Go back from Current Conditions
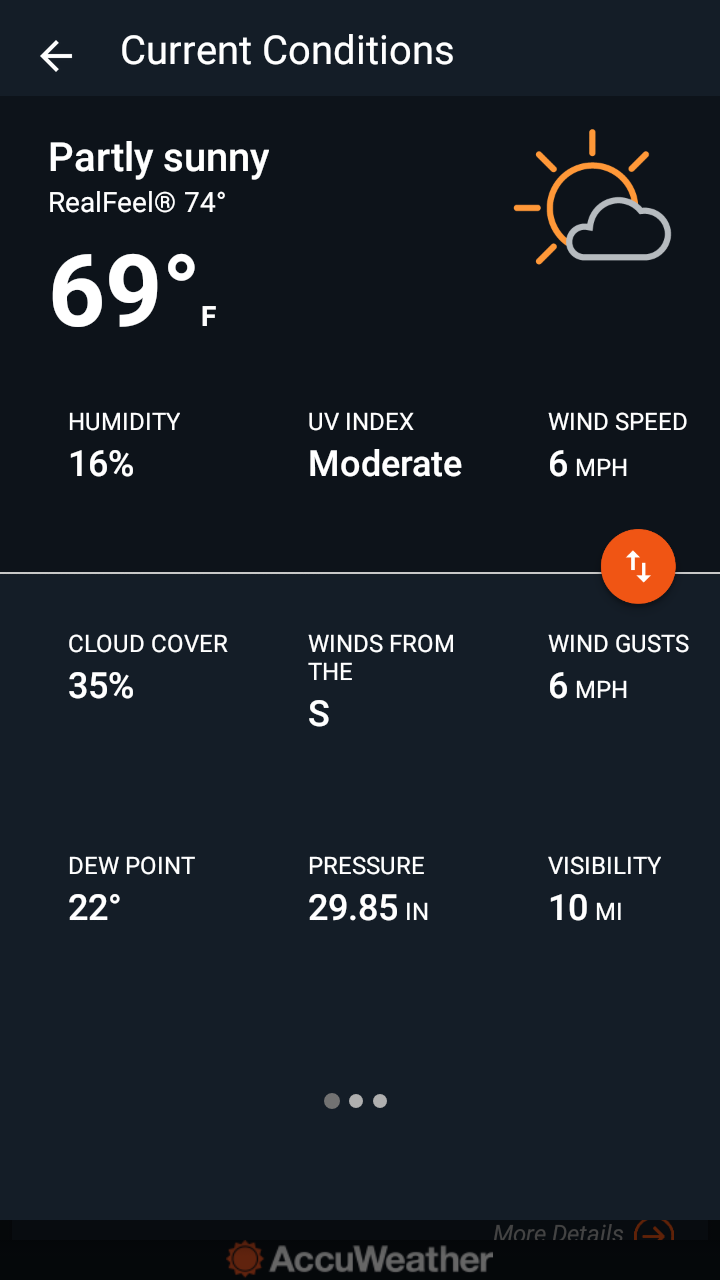The width and height of the screenshot is (720, 1280). pos(56,56)
